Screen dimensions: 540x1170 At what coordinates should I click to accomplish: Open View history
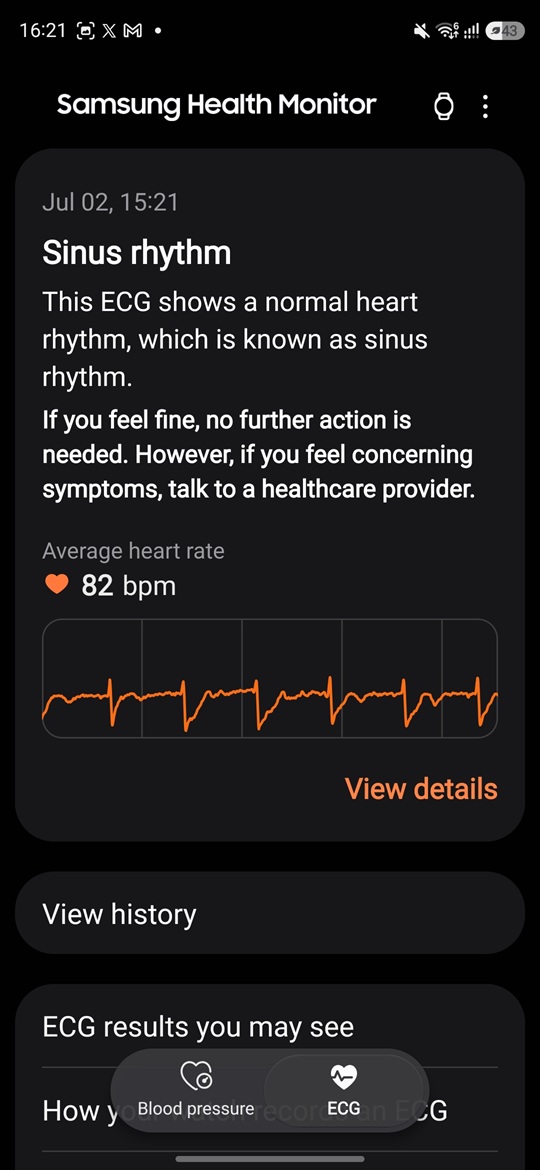(x=270, y=913)
